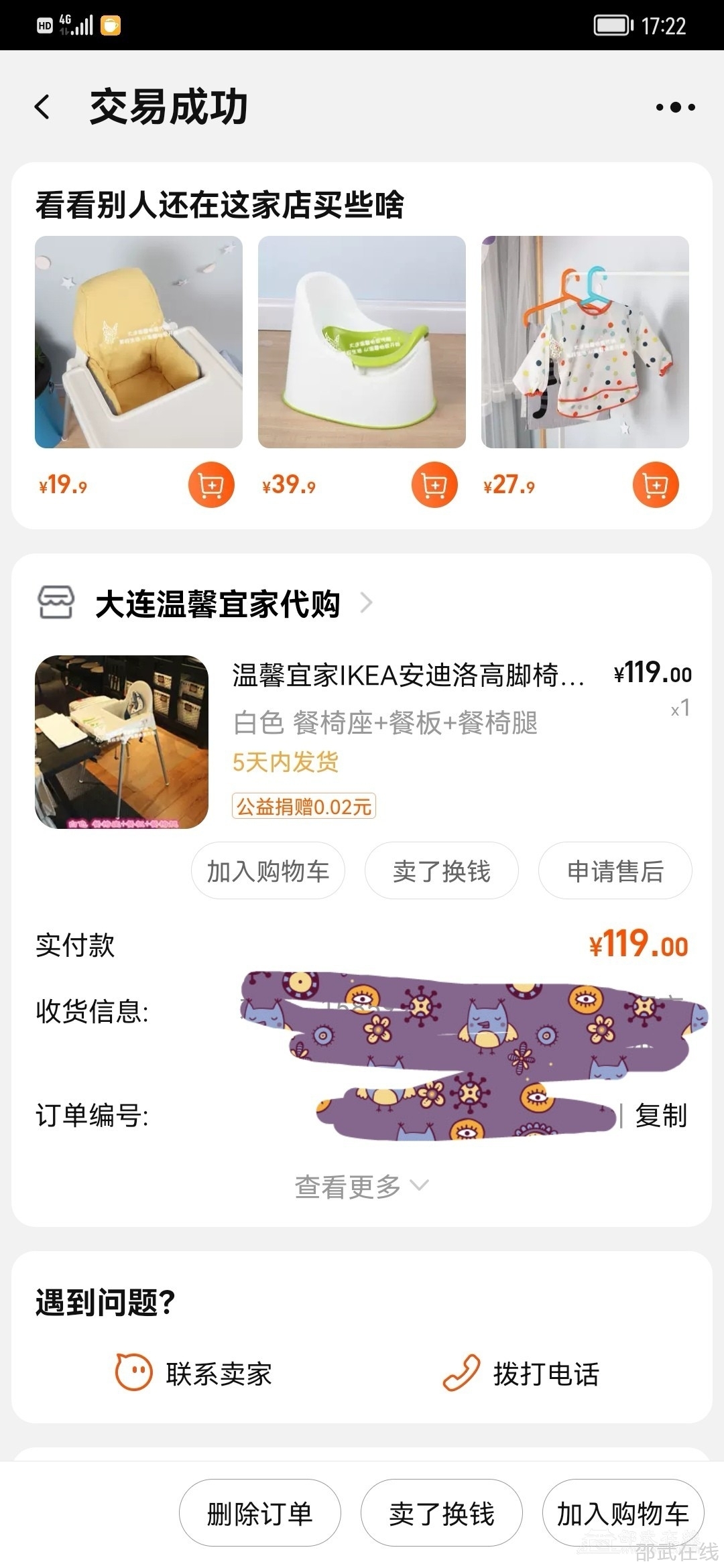Copy the order number with 复制
Viewport: 724px width, 1568px height.
tap(660, 1116)
